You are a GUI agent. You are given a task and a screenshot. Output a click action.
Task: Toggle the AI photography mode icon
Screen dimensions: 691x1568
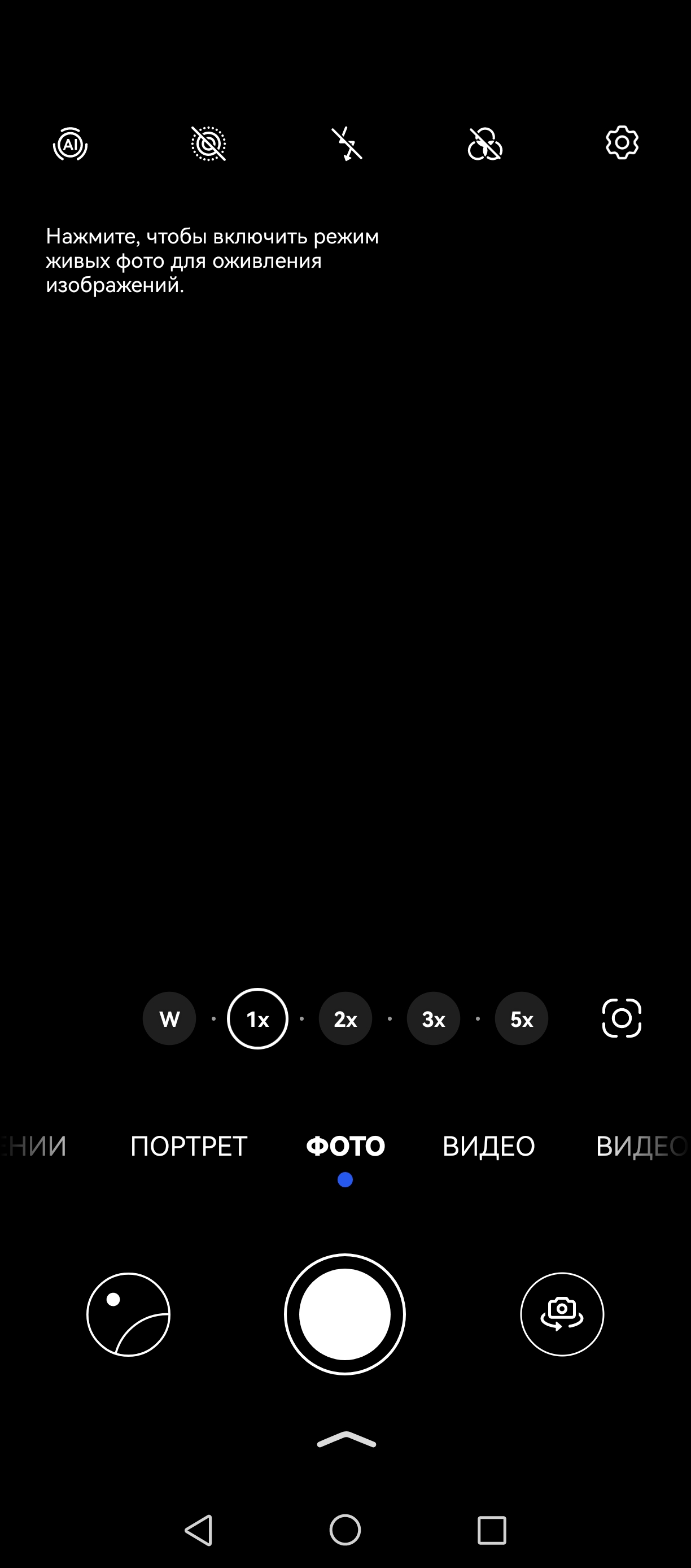coord(71,144)
